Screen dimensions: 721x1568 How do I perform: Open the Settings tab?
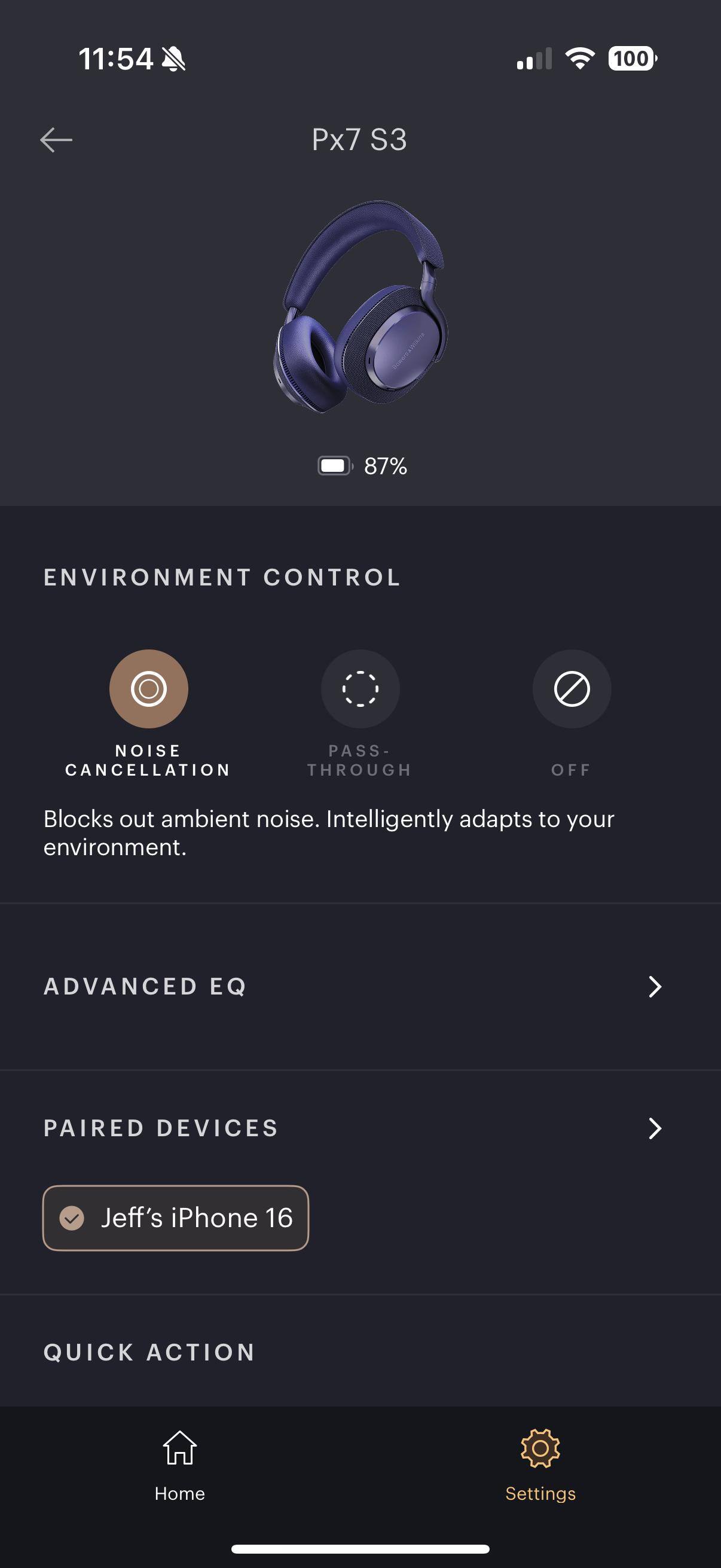tap(540, 1465)
